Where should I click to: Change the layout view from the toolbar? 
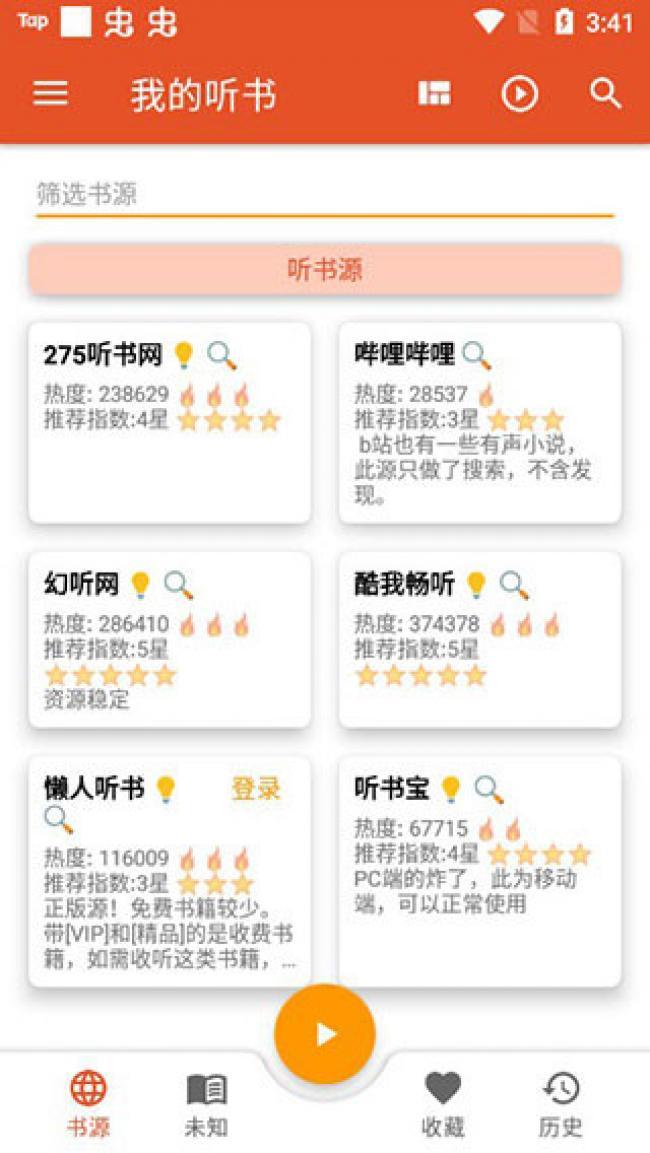click(x=435, y=94)
